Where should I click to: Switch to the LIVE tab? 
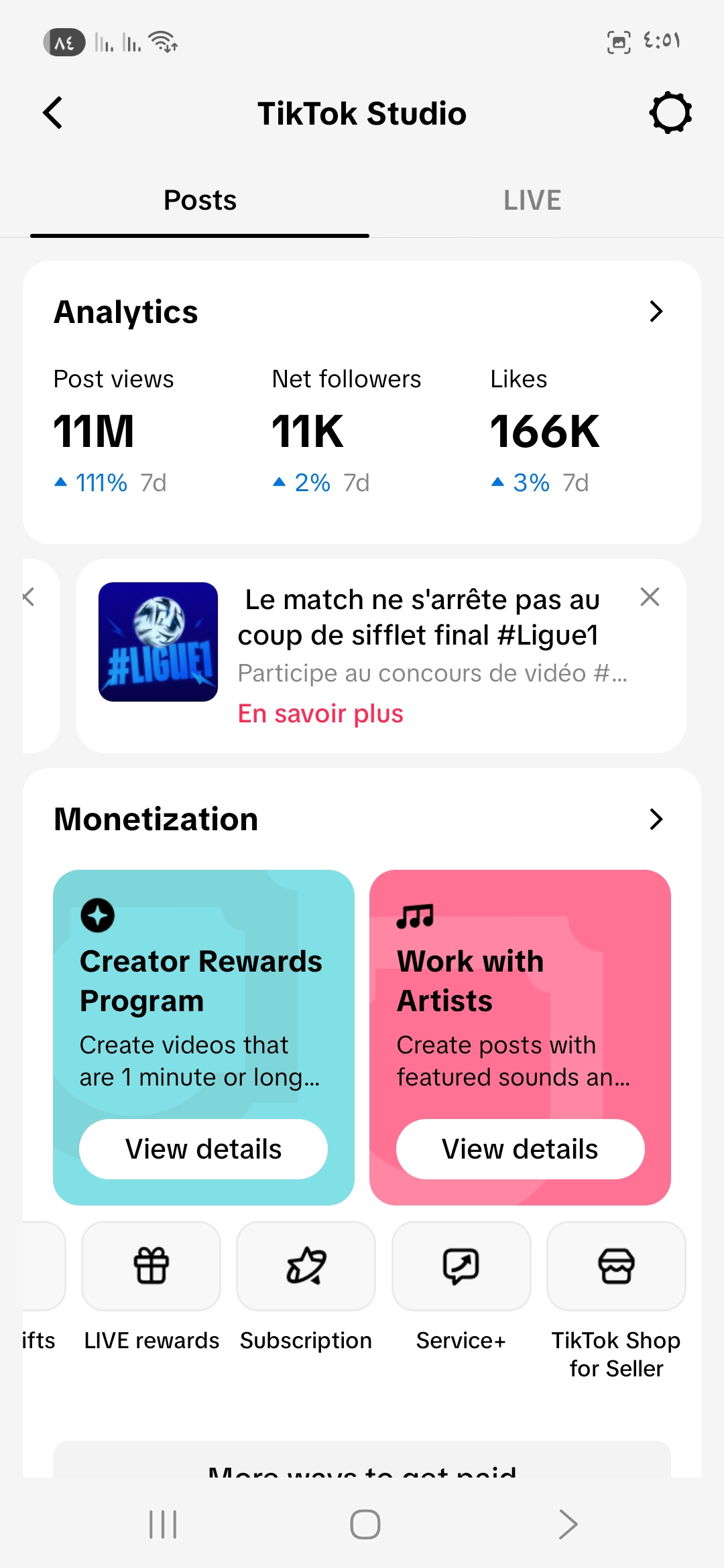coord(532,200)
